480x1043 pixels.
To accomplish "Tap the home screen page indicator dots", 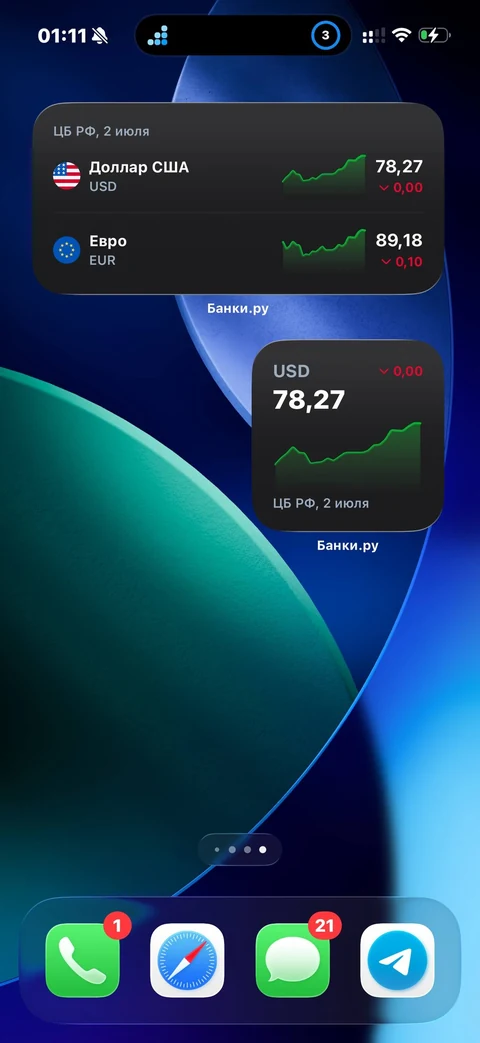I will point(240,849).
